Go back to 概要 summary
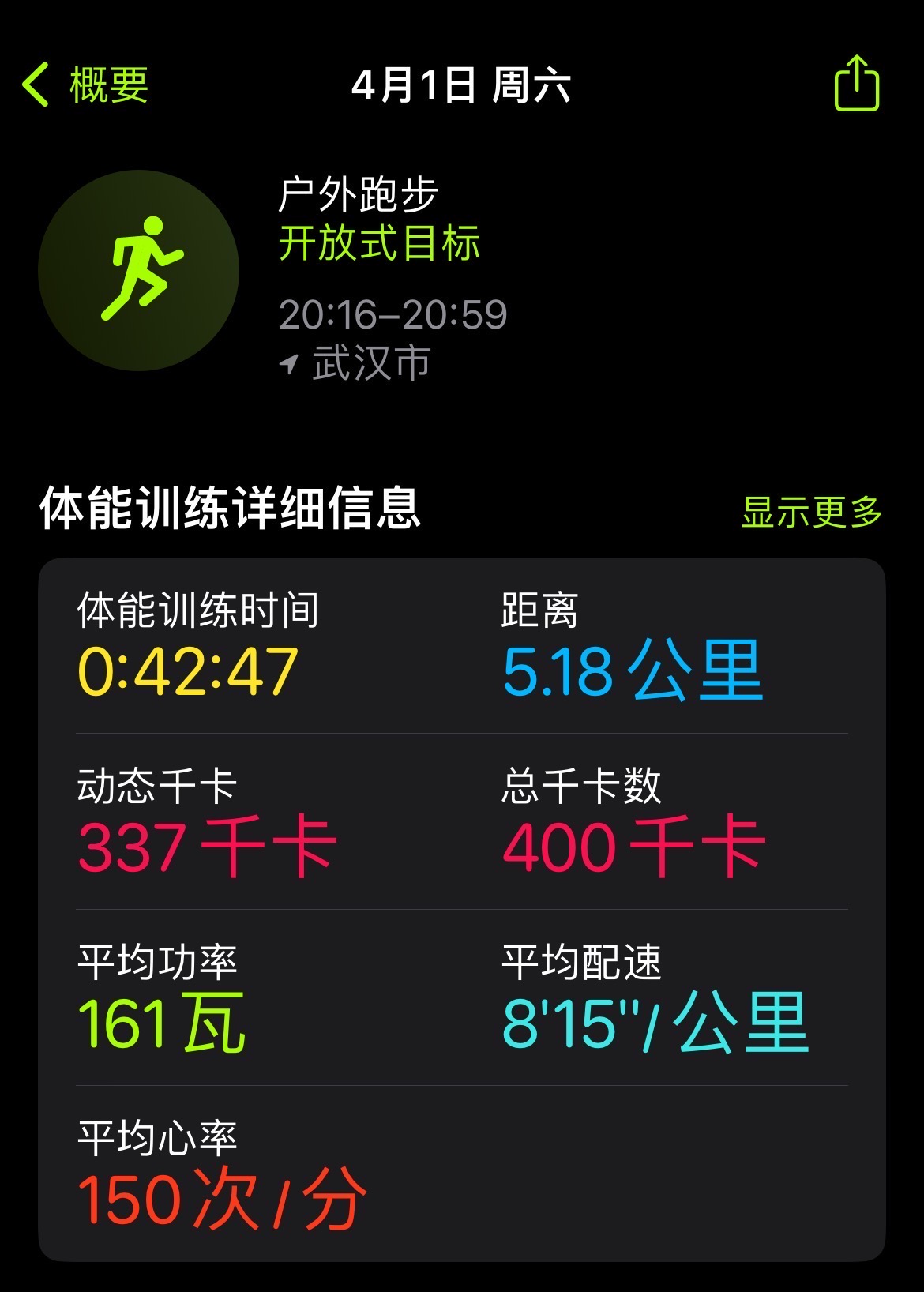 tap(85, 85)
